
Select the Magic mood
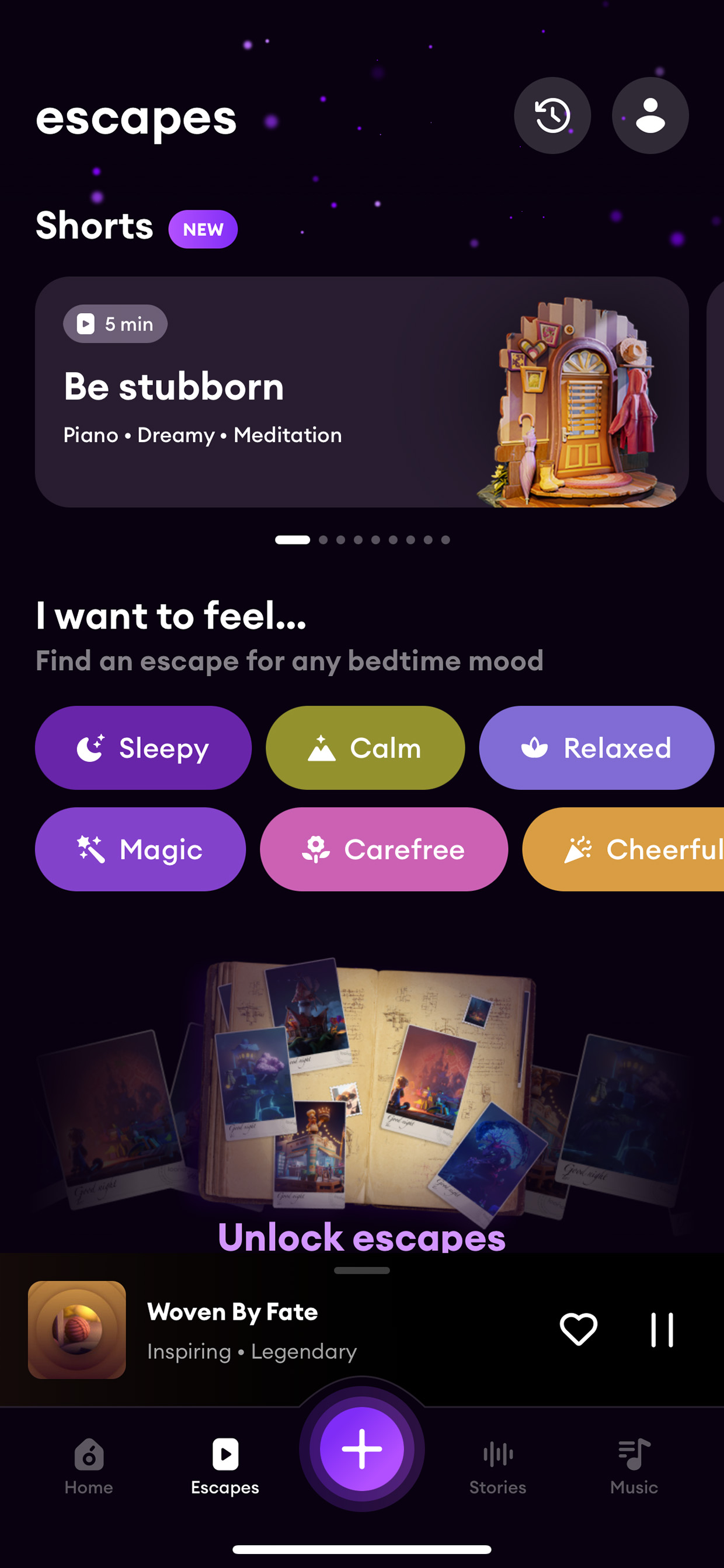[x=140, y=849]
